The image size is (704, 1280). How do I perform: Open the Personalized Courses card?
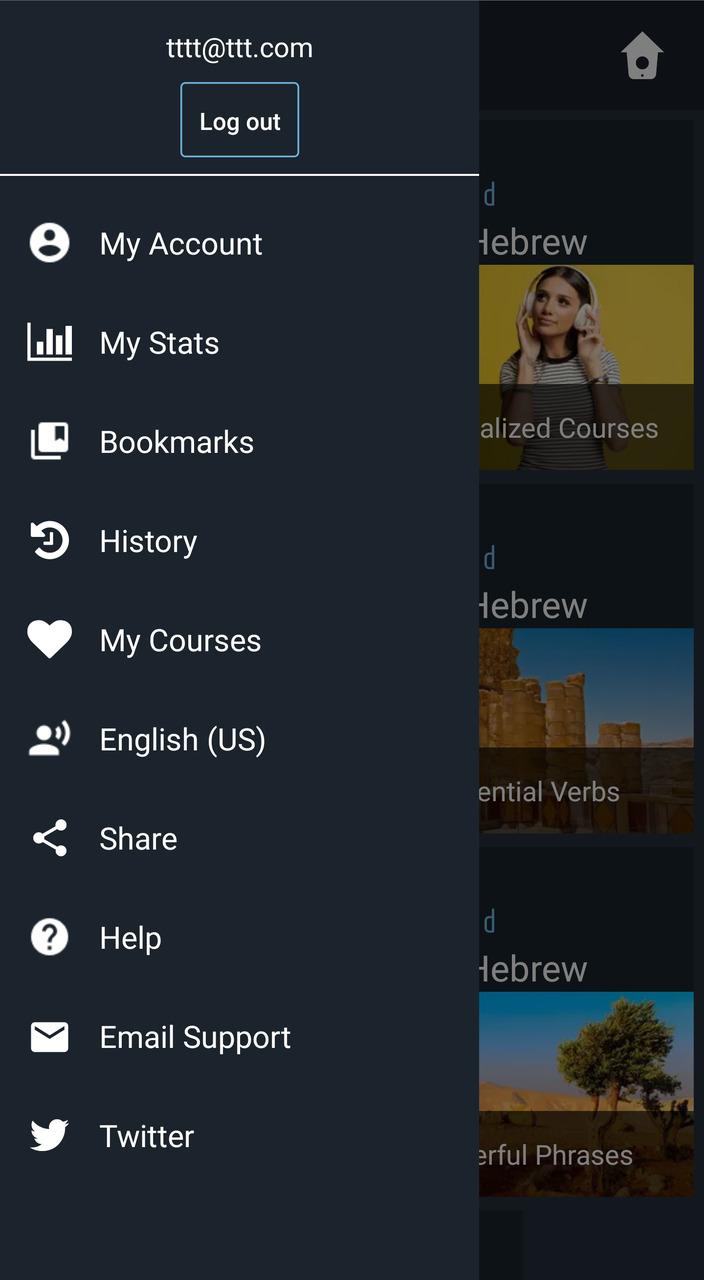click(x=586, y=366)
